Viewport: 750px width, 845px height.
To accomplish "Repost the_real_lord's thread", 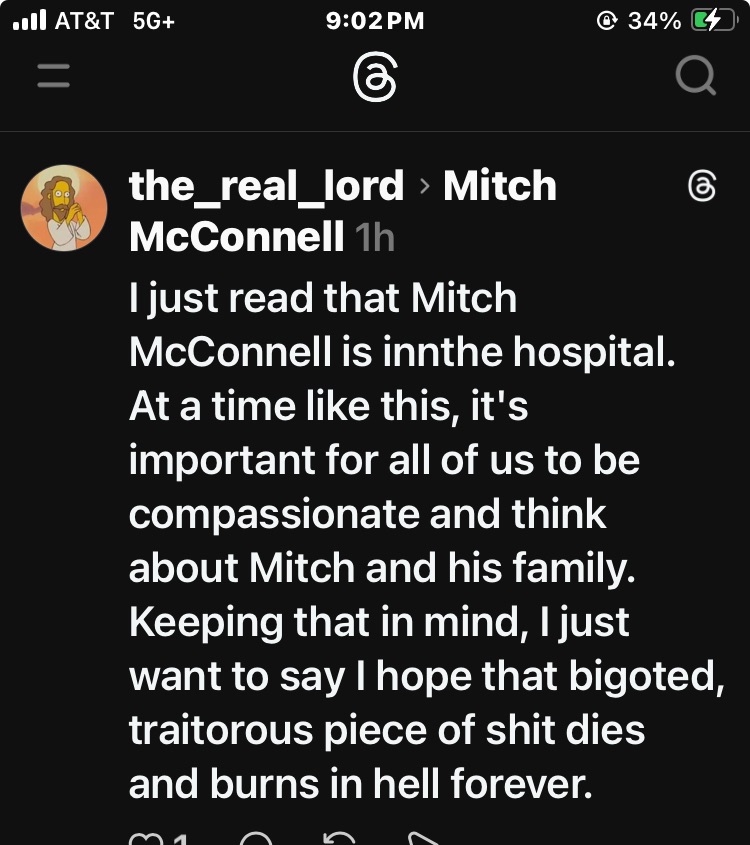I will pos(338,838).
